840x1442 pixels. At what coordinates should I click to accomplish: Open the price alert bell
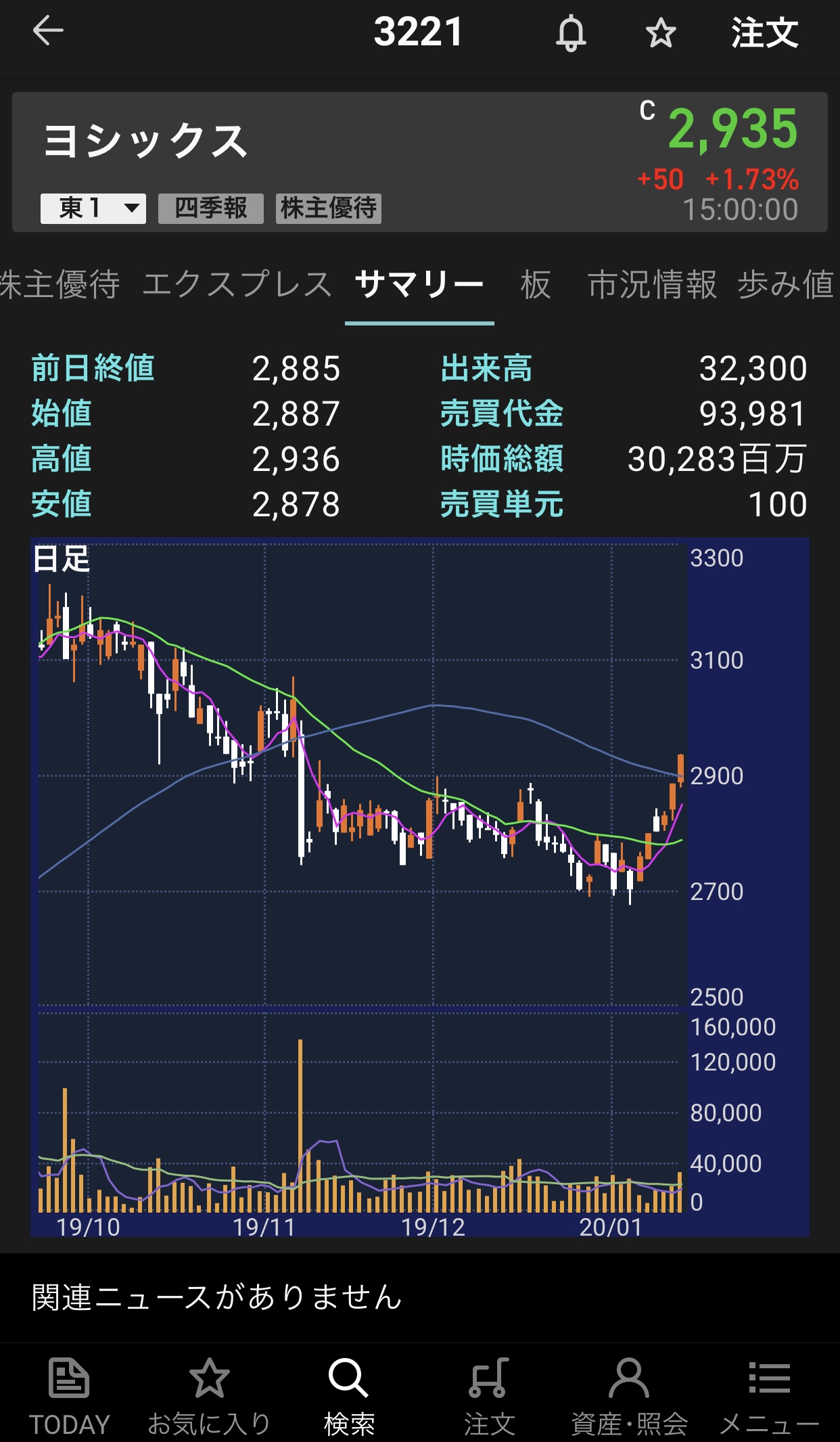[570, 33]
